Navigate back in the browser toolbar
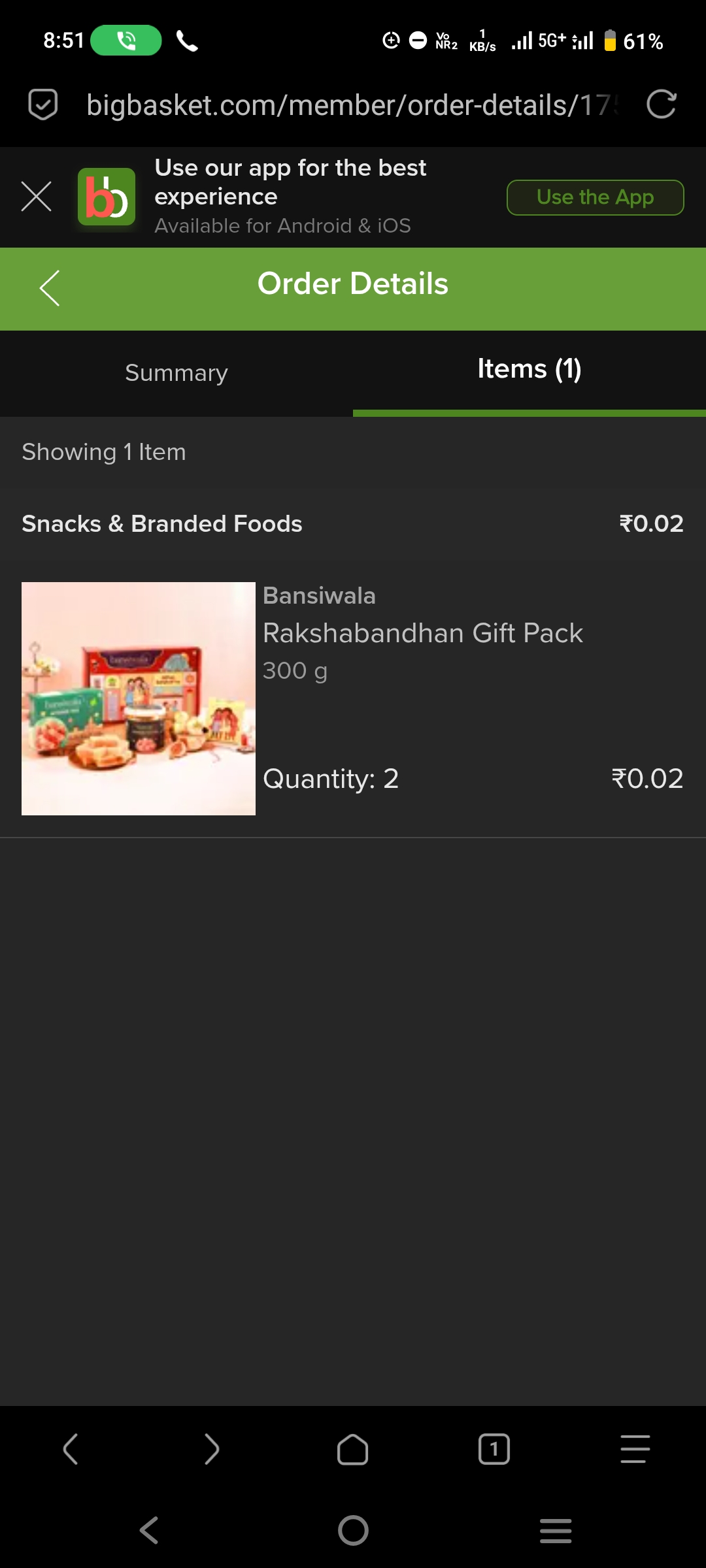706x1568 pixels. pyautogui.click(x=71, y=1449)
